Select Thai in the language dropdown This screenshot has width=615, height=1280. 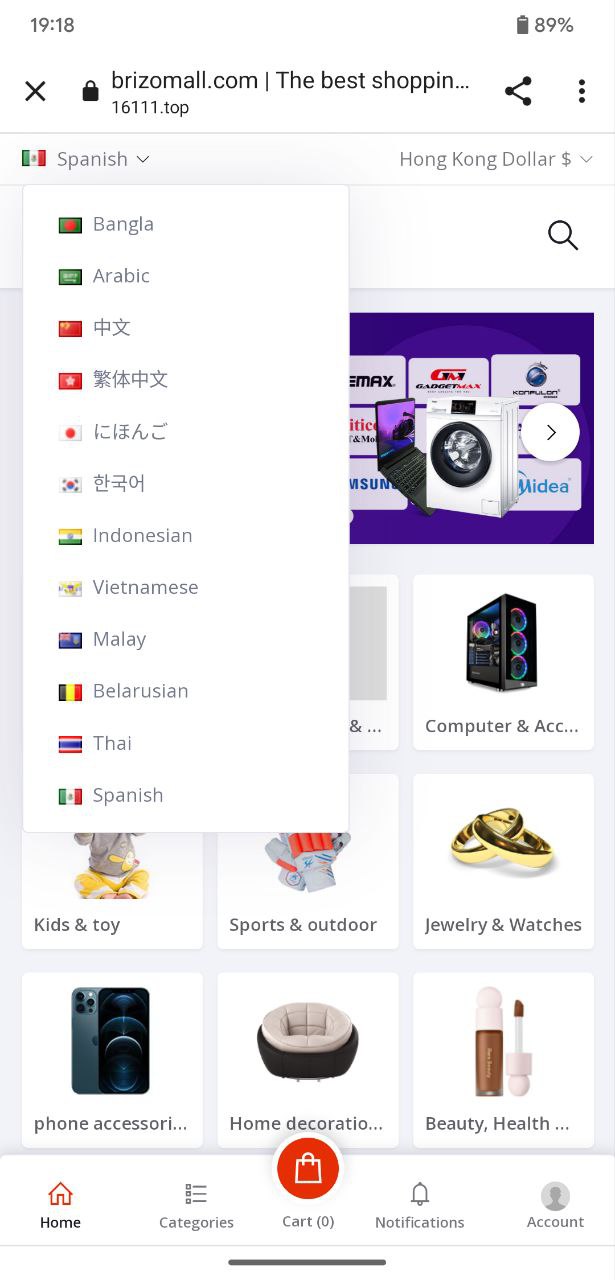112,743
